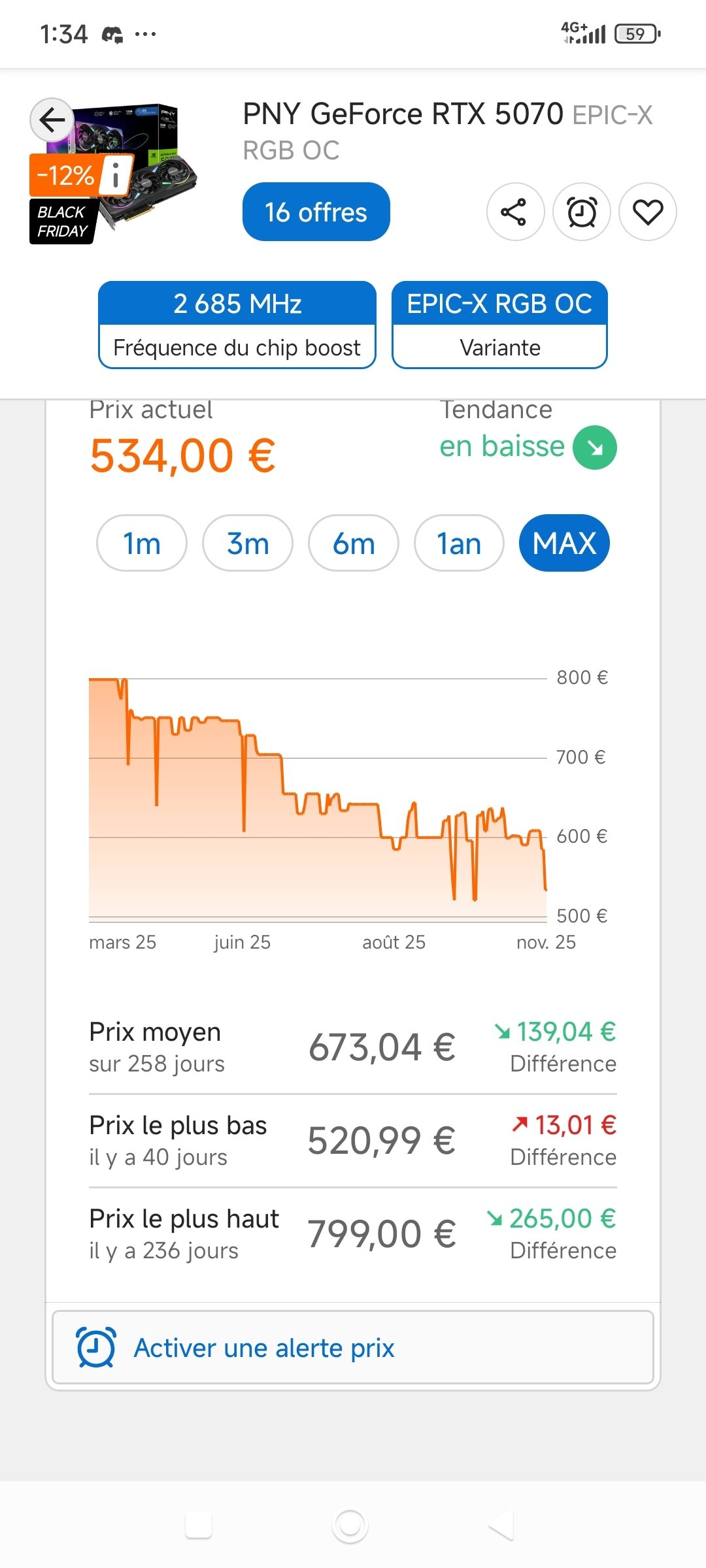Switch price history to 1m
This screenshot has width=706, height=1568.
tap(142, 543)
